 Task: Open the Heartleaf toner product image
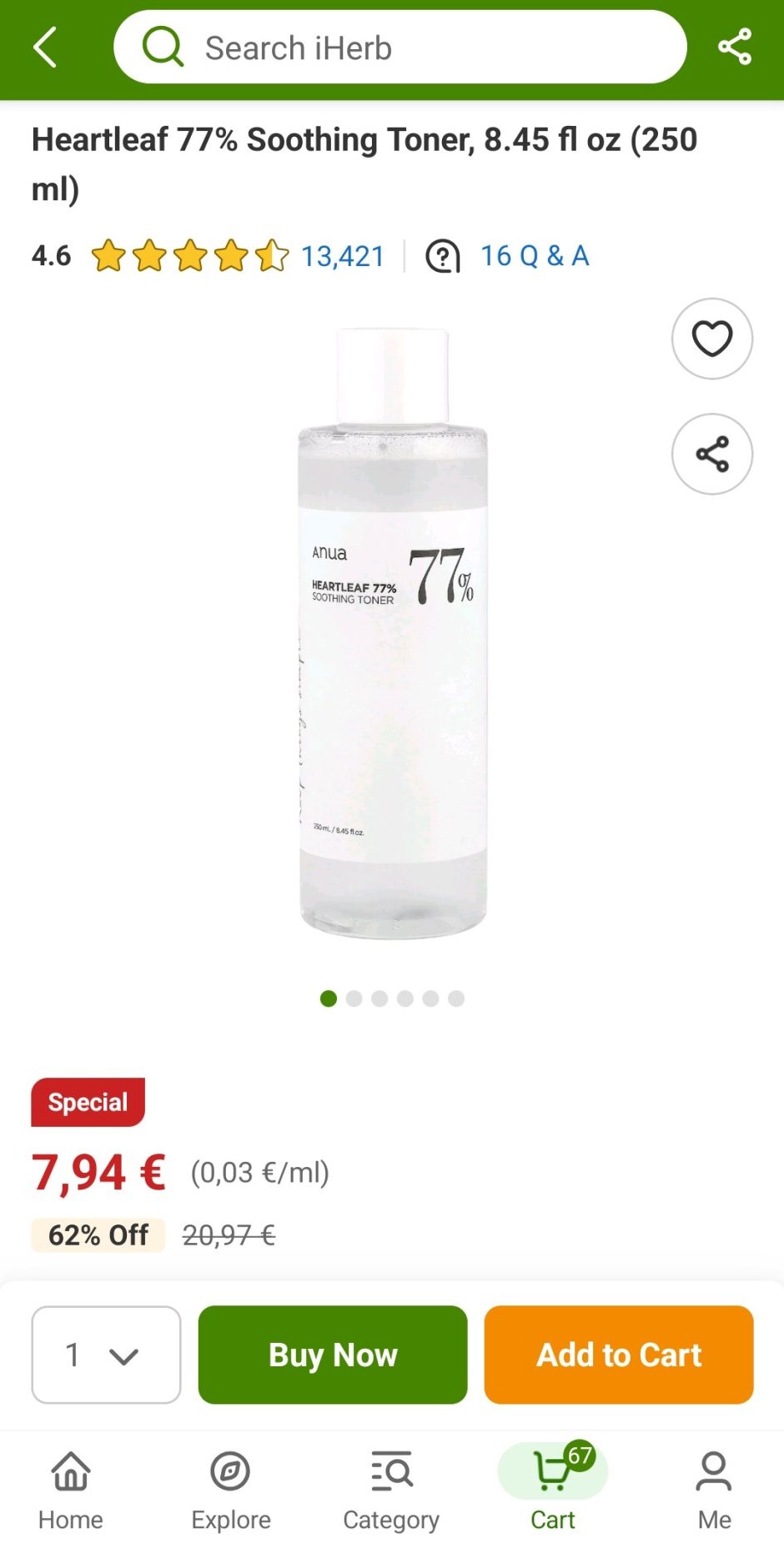point(392,634)
